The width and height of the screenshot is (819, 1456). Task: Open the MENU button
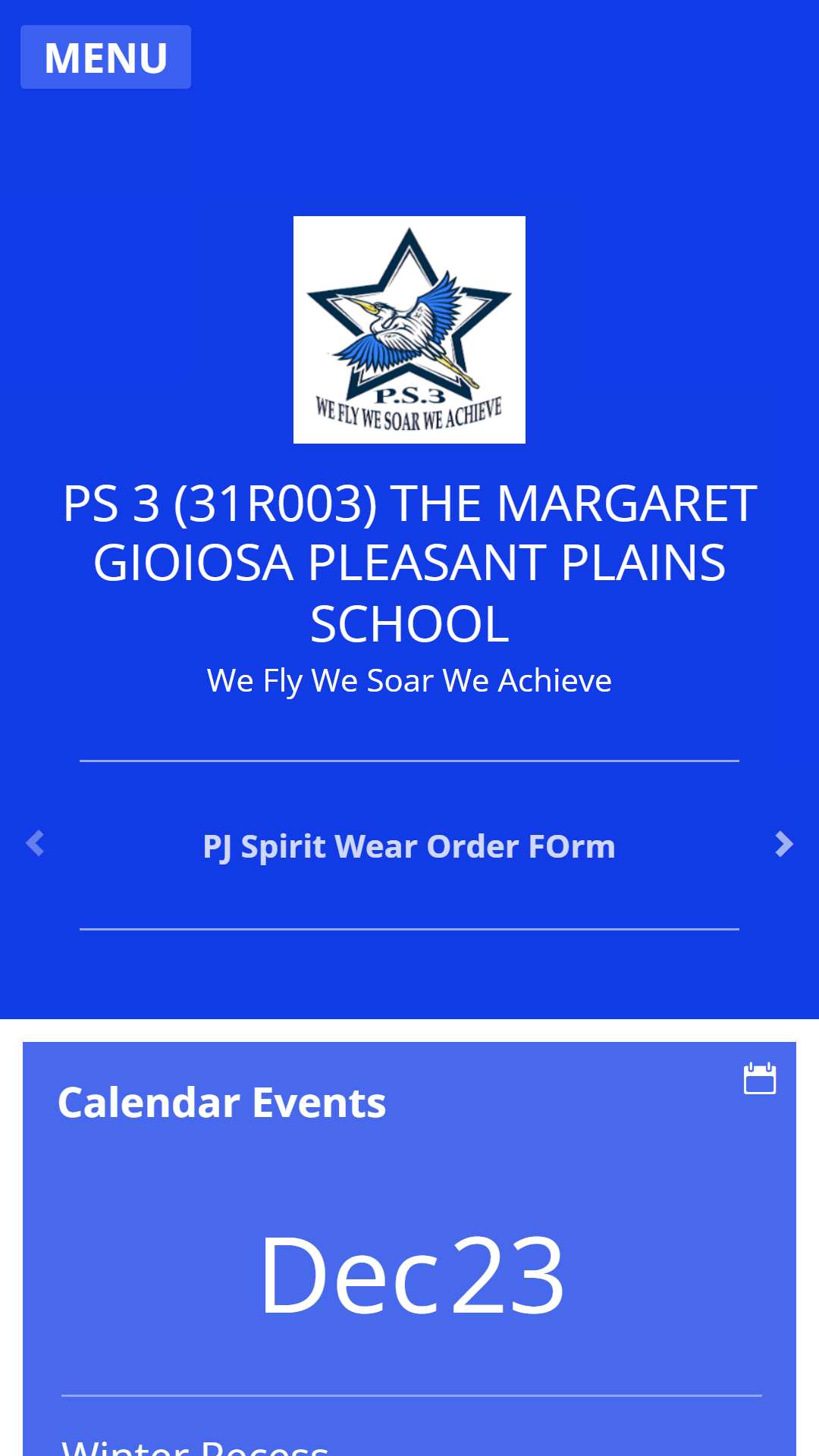[x=105, y=58]
